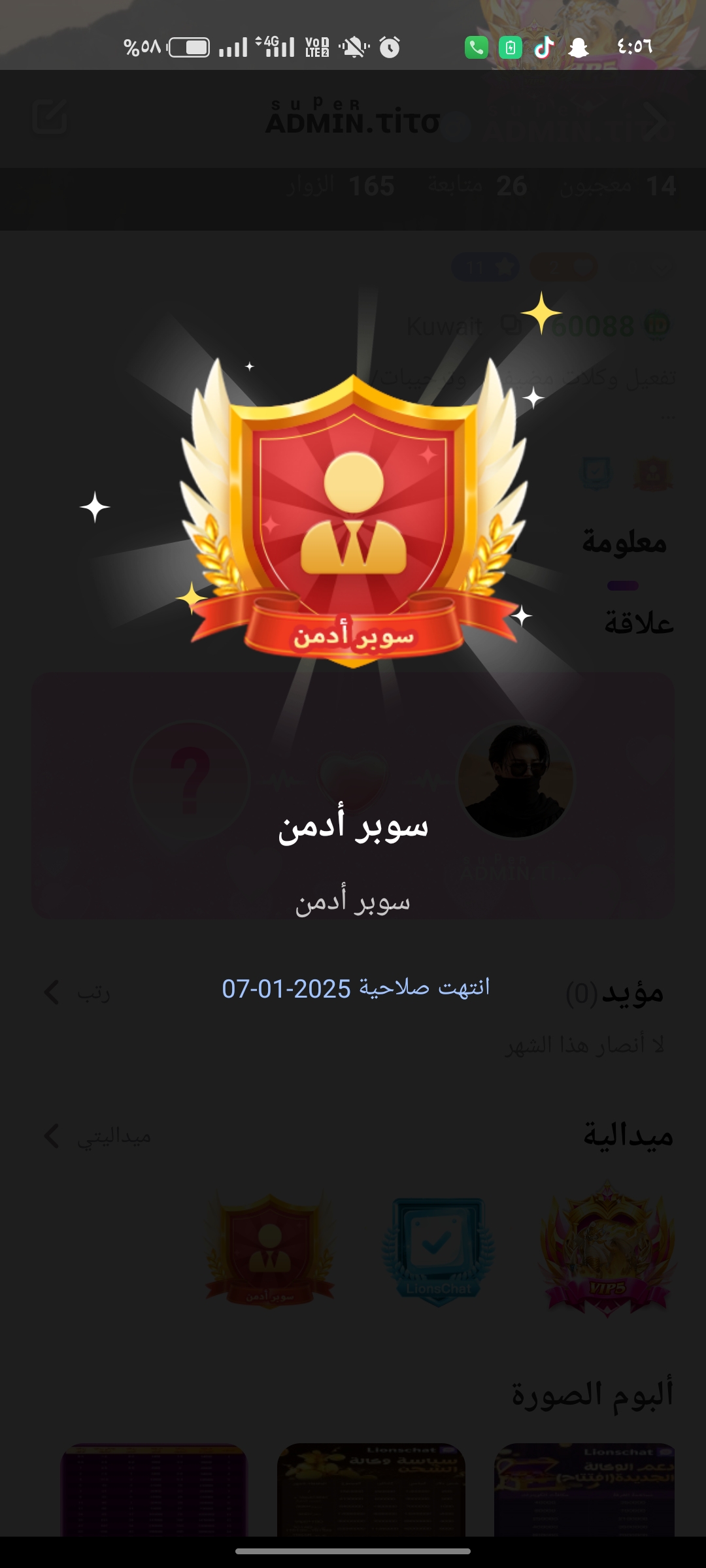Select the VIP5 medal
Viewport: 706px width, 1568px height.
[607, 1249]
